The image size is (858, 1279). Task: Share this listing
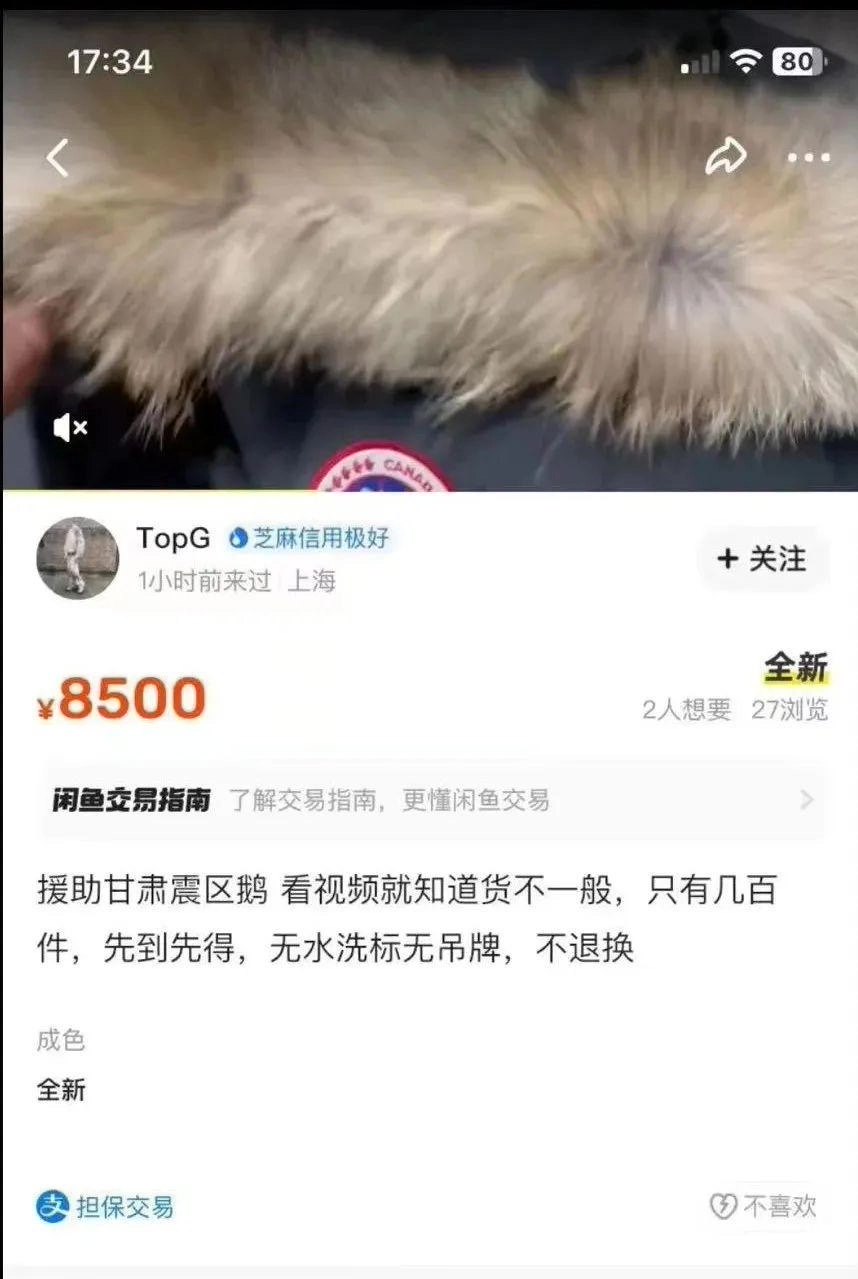coord(725,157)
